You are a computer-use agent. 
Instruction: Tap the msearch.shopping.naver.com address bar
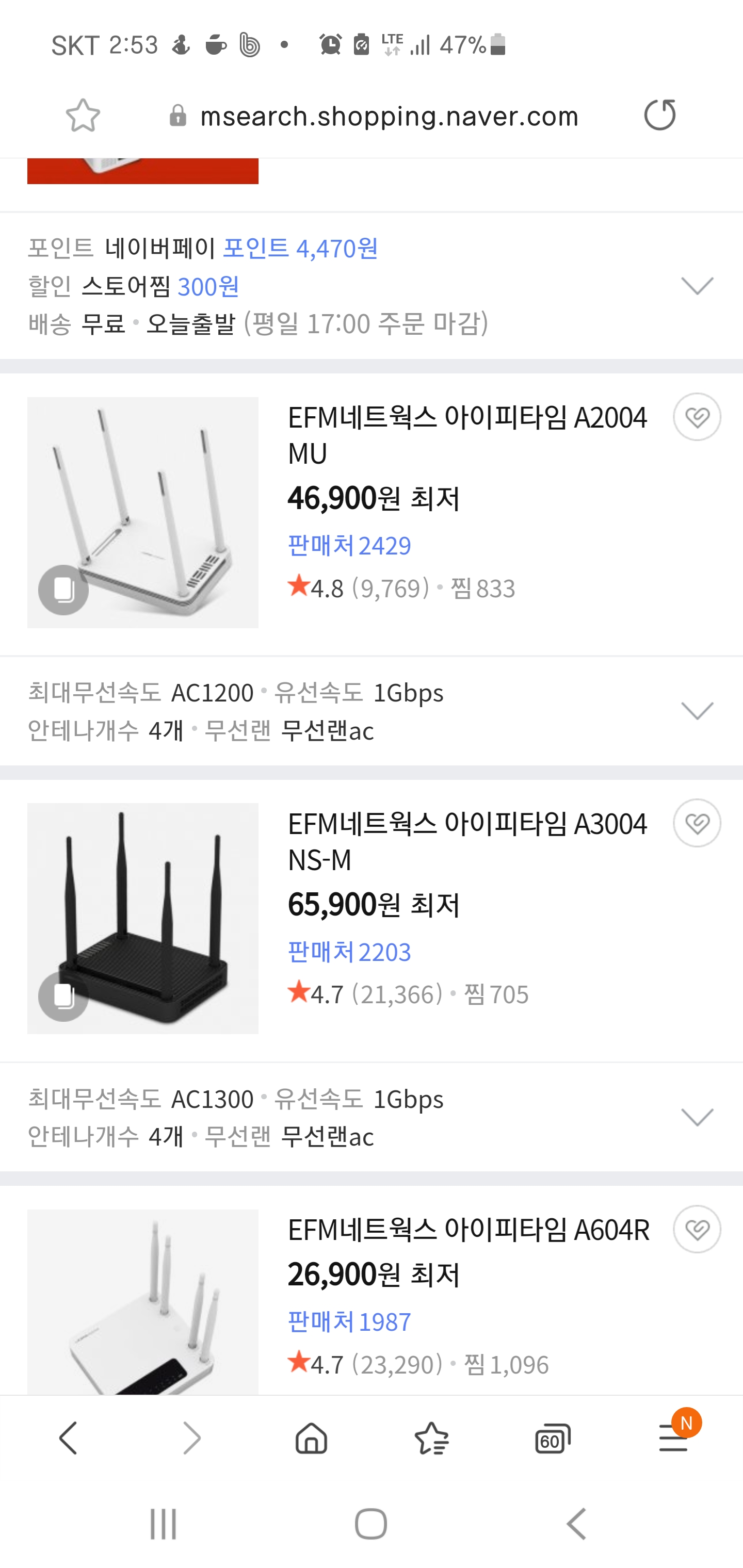click(374, 115)
